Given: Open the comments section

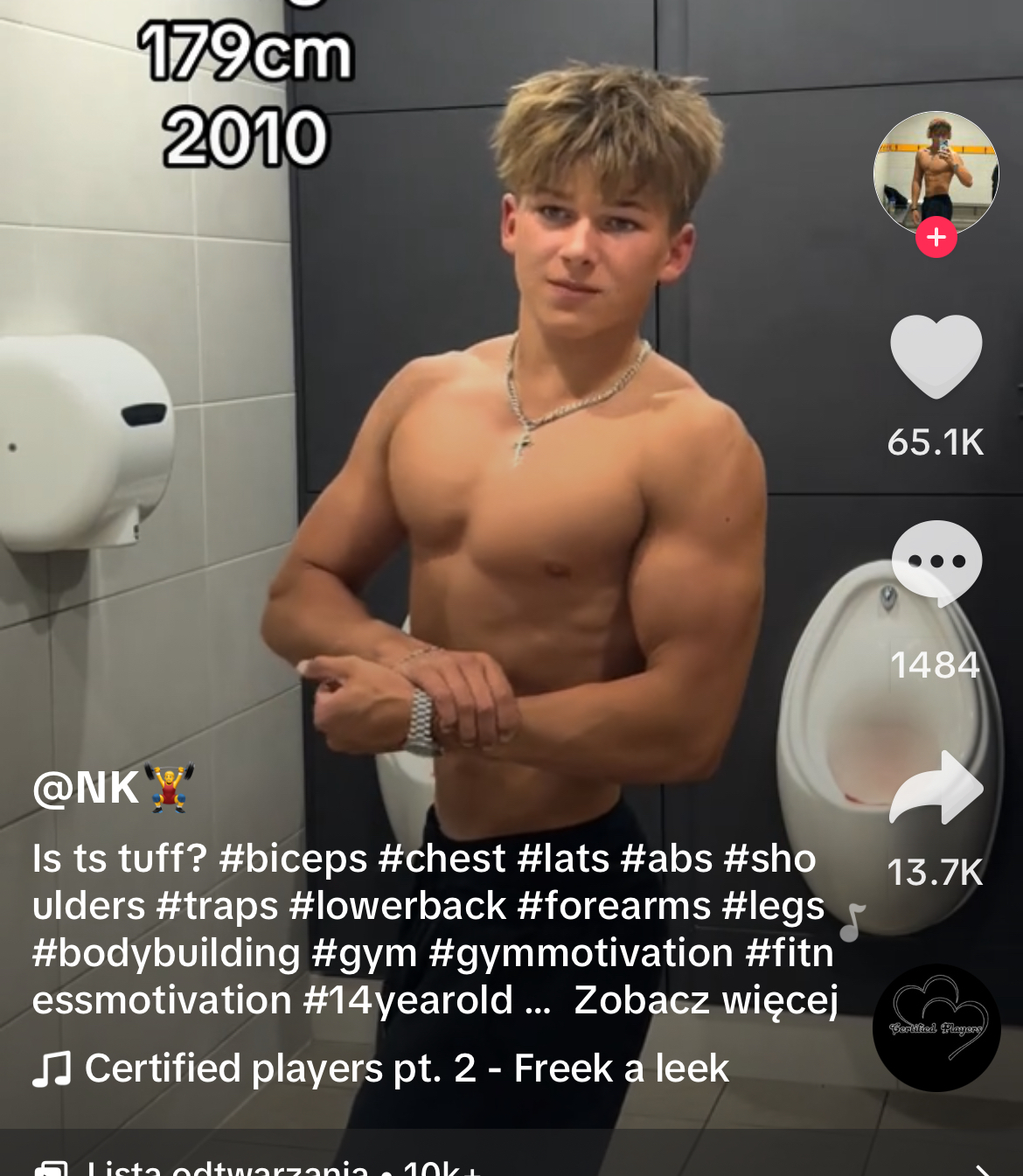Looking at the screenshot, I should pyautogui.click(x=936, y=562).
